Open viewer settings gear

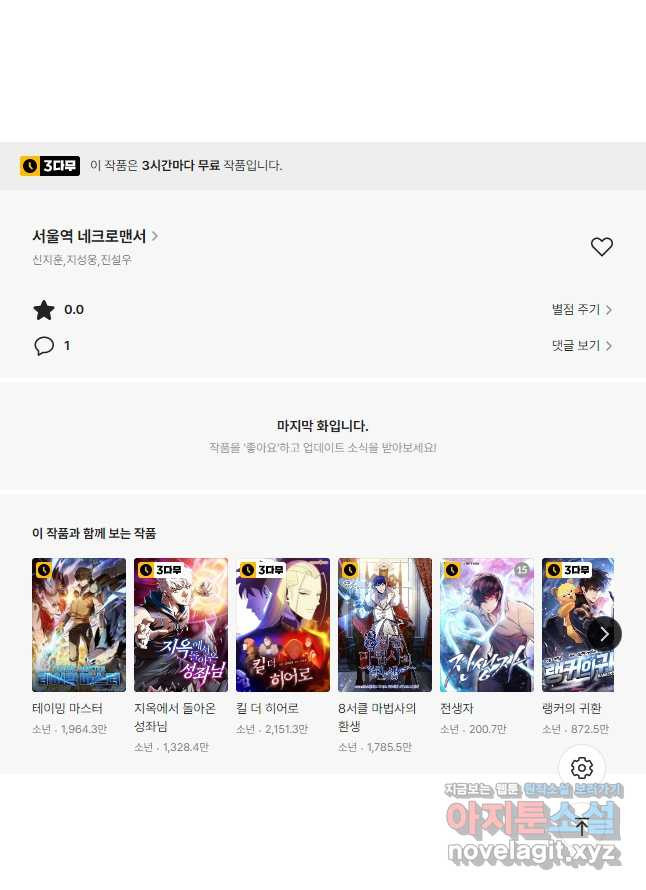click(582, 768)
